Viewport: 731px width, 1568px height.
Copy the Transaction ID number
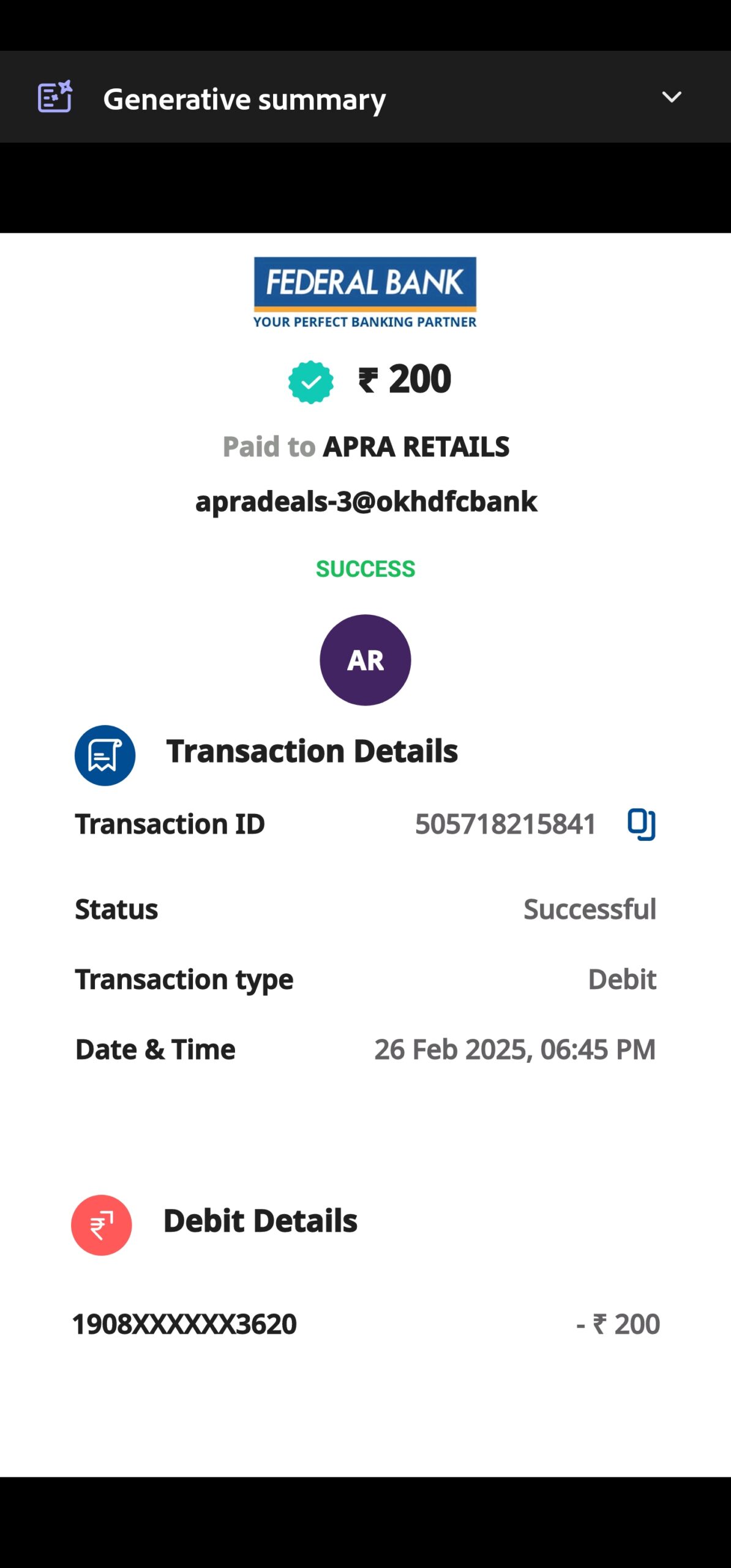(641, 824)
